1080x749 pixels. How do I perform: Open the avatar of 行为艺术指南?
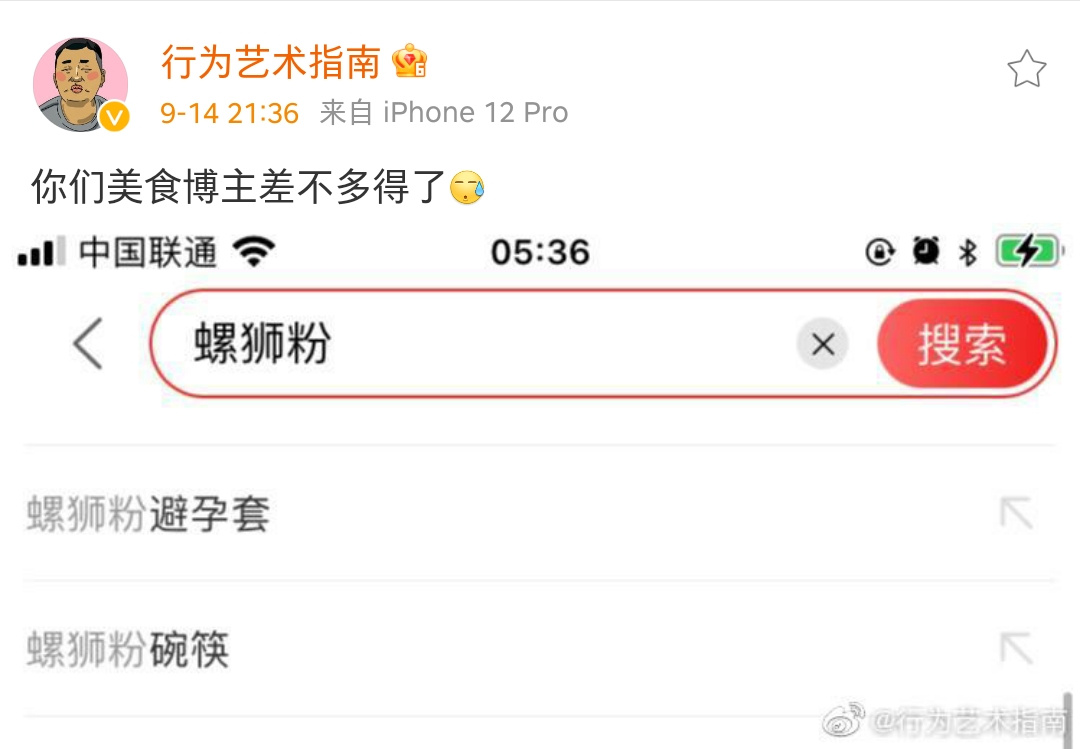pyautogui.click(x=80, y=85)
